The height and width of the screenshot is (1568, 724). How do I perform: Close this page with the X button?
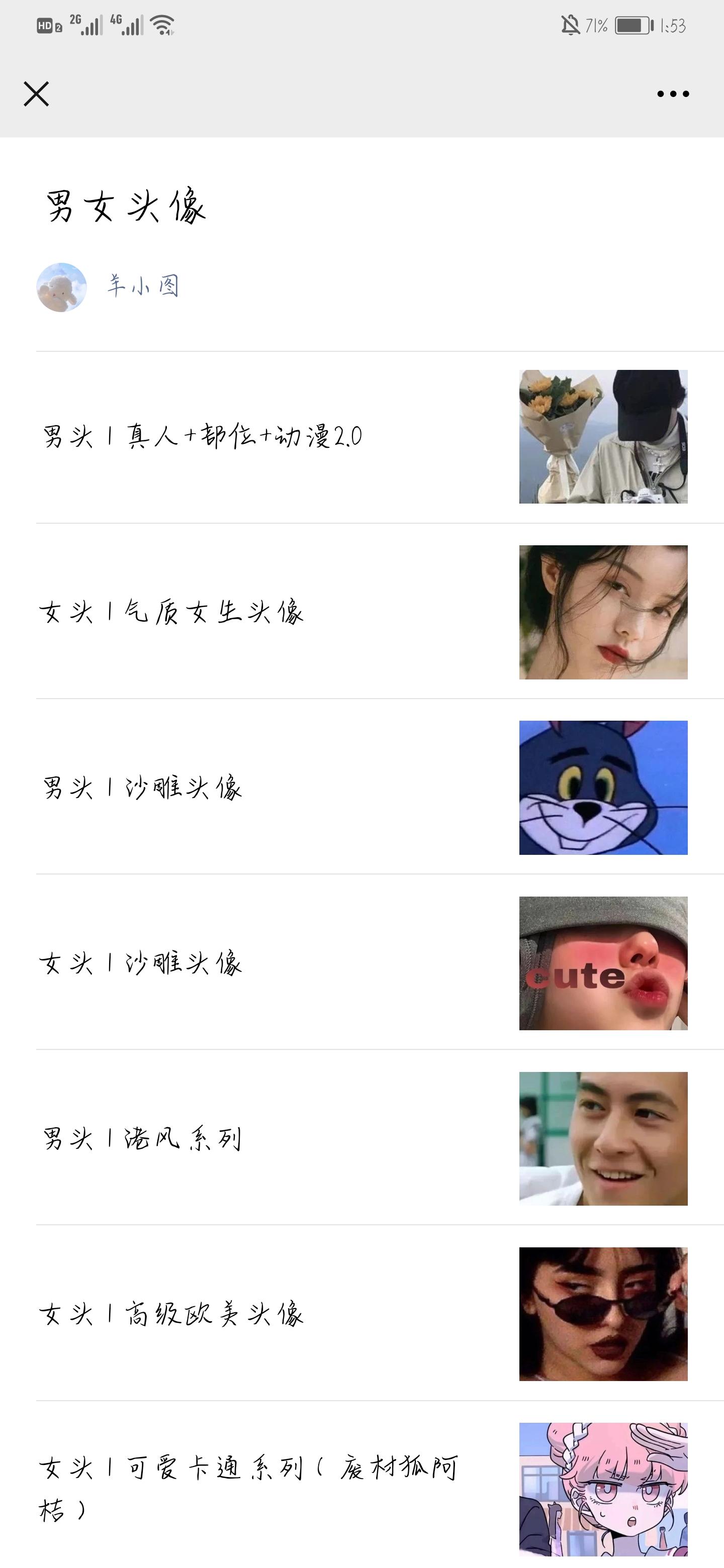pos(37,94)
